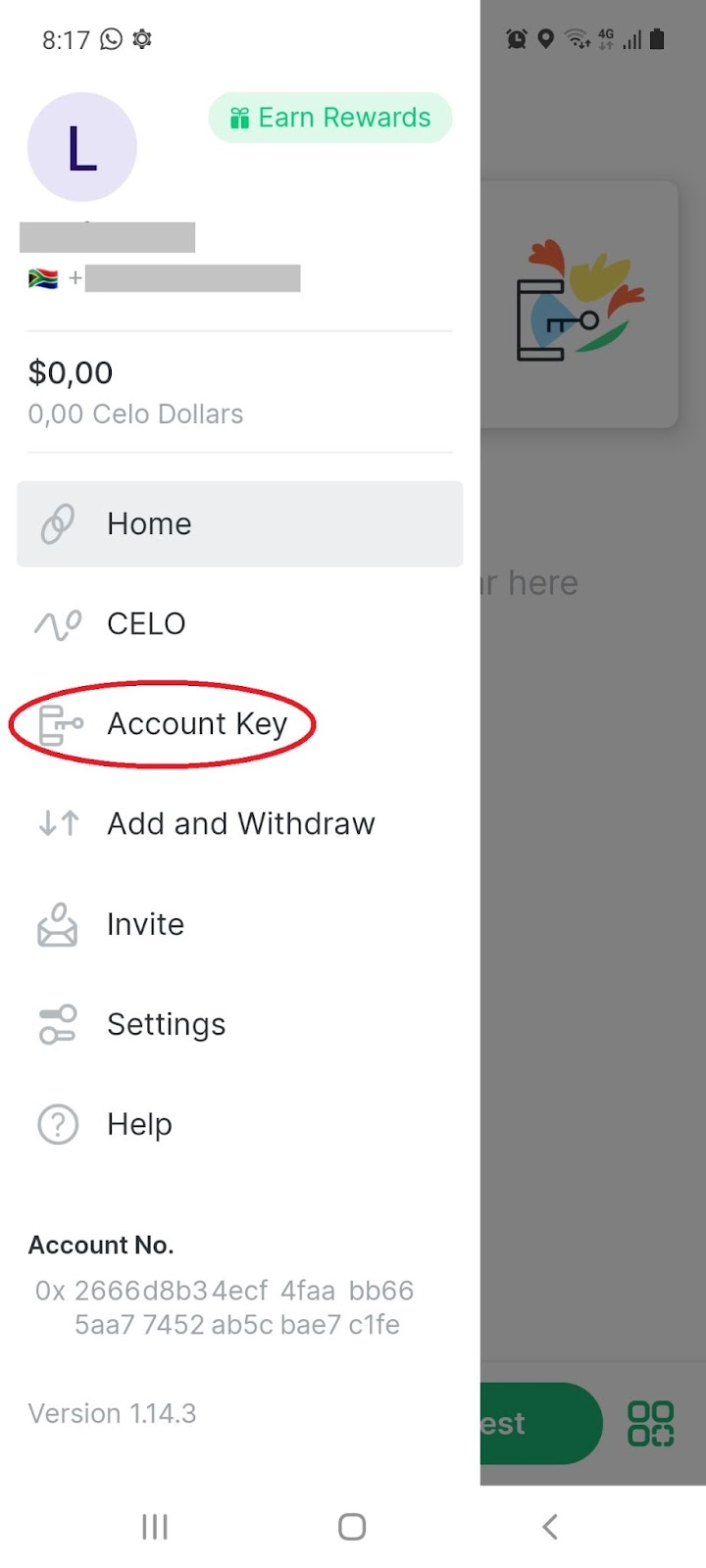Viewport: 706px width, 1568px height.
Task: Open Account Key
Action: pos(240,723)
